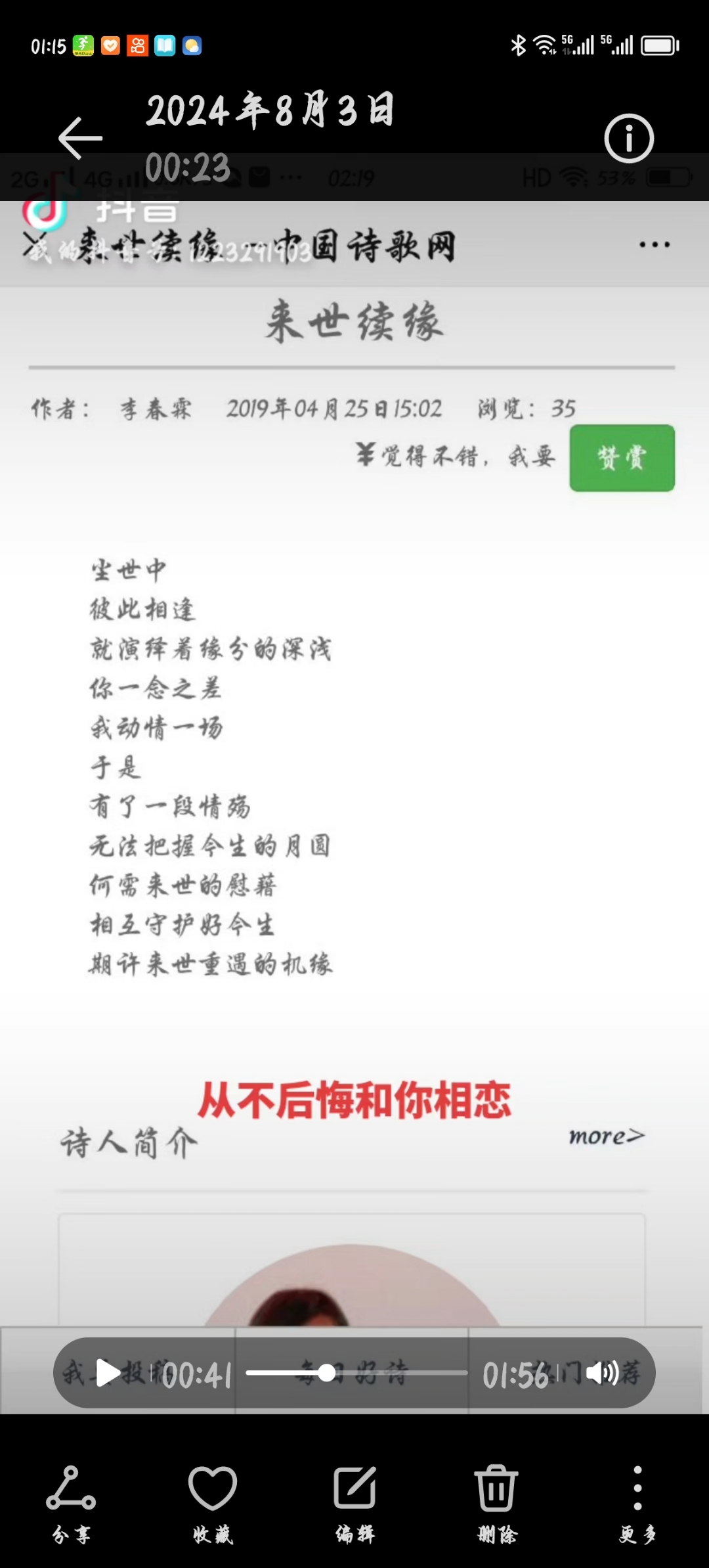The width and height of the screenshot is (709, 1568).
Task: Go back with the arrow icon
Action: [x=80, y=138]
